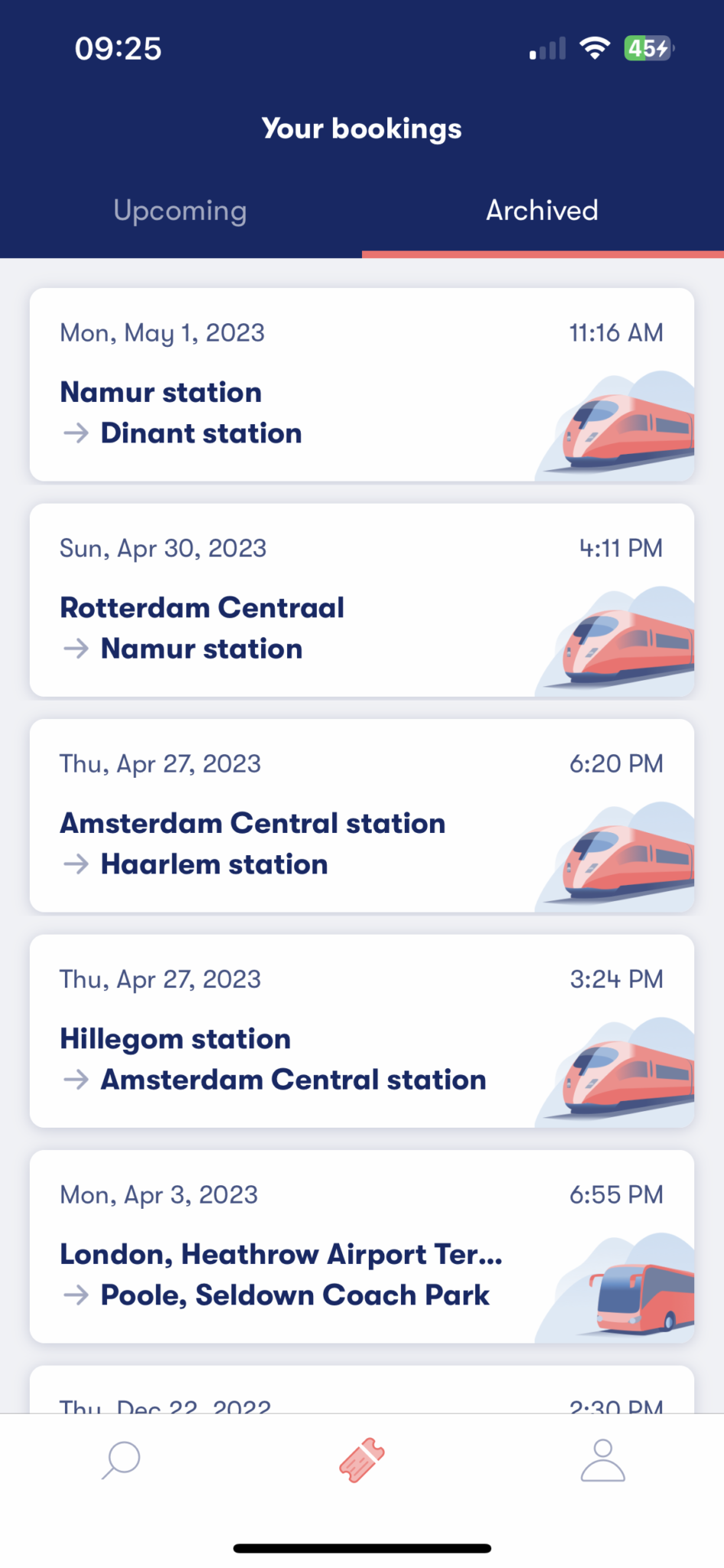Screen dimensions: 724x1568
Task: Click the train icon on the Hillegom booking
Action: click(620, 1070)
